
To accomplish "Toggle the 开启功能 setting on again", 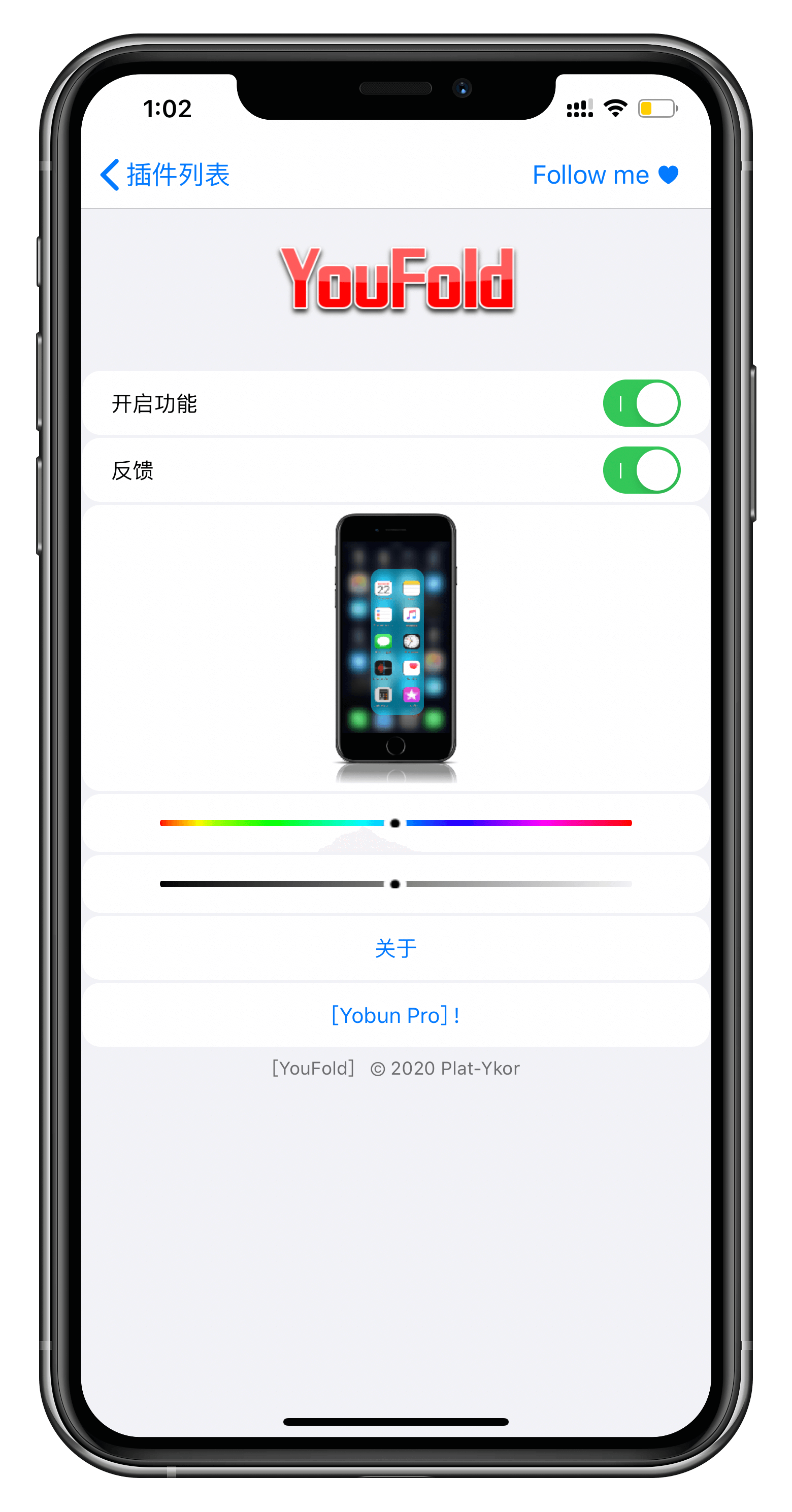I will (642, 404).
